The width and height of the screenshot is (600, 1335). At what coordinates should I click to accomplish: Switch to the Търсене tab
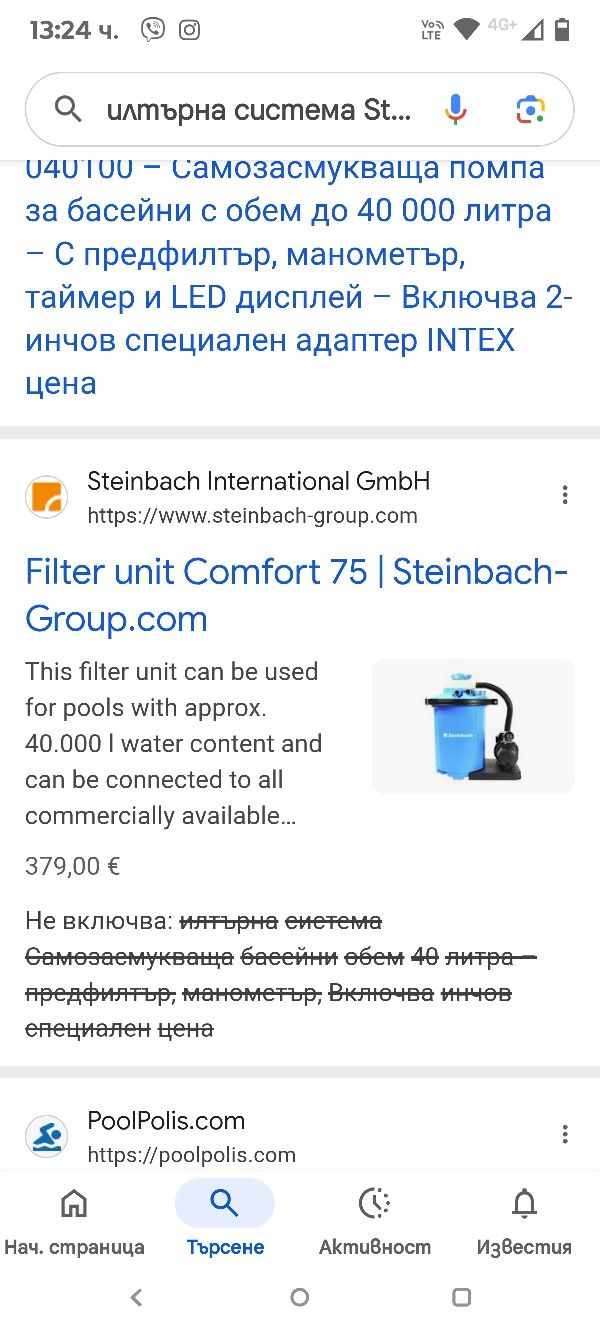[x=225, y=1221]
